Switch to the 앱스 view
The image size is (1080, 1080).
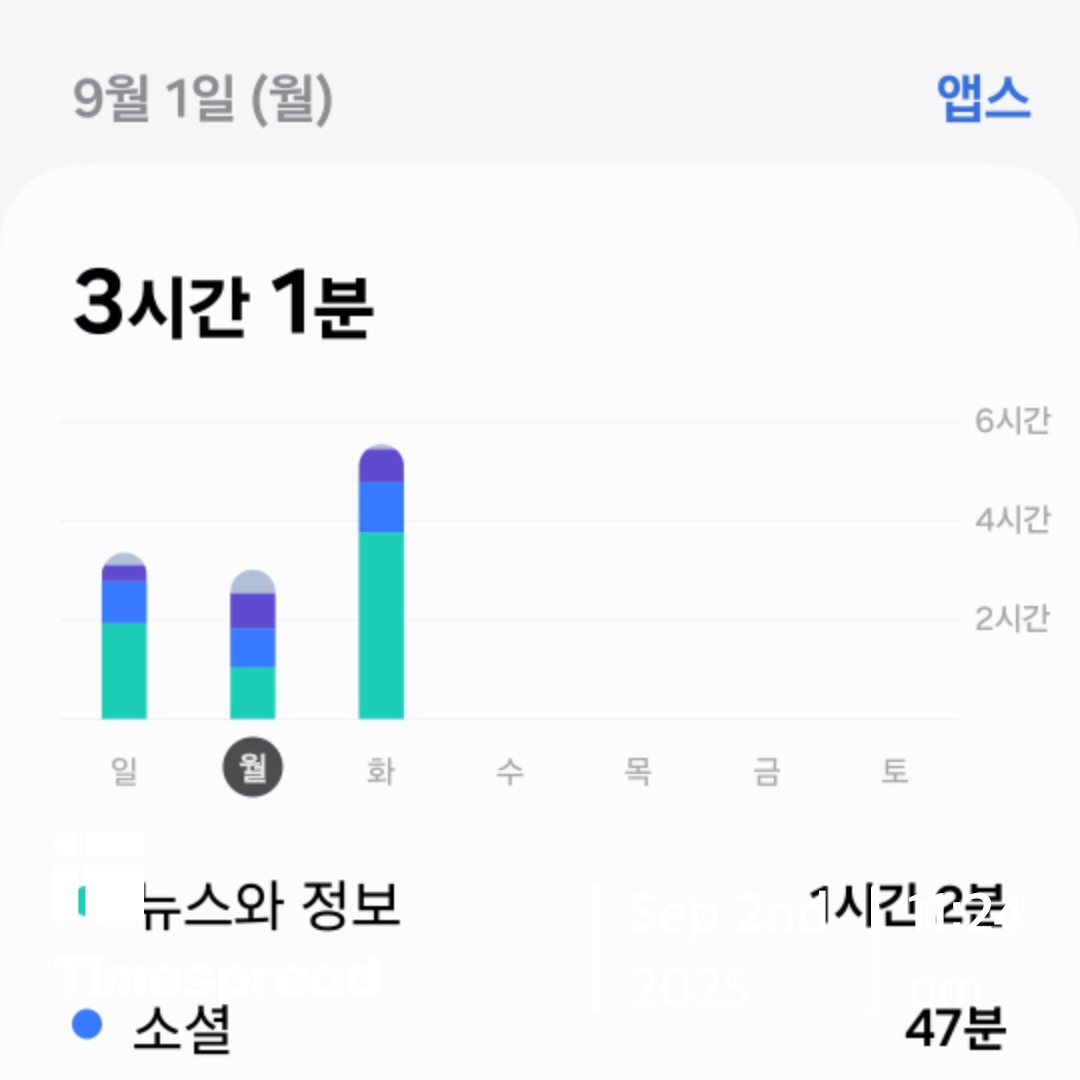tap(983, 99)
